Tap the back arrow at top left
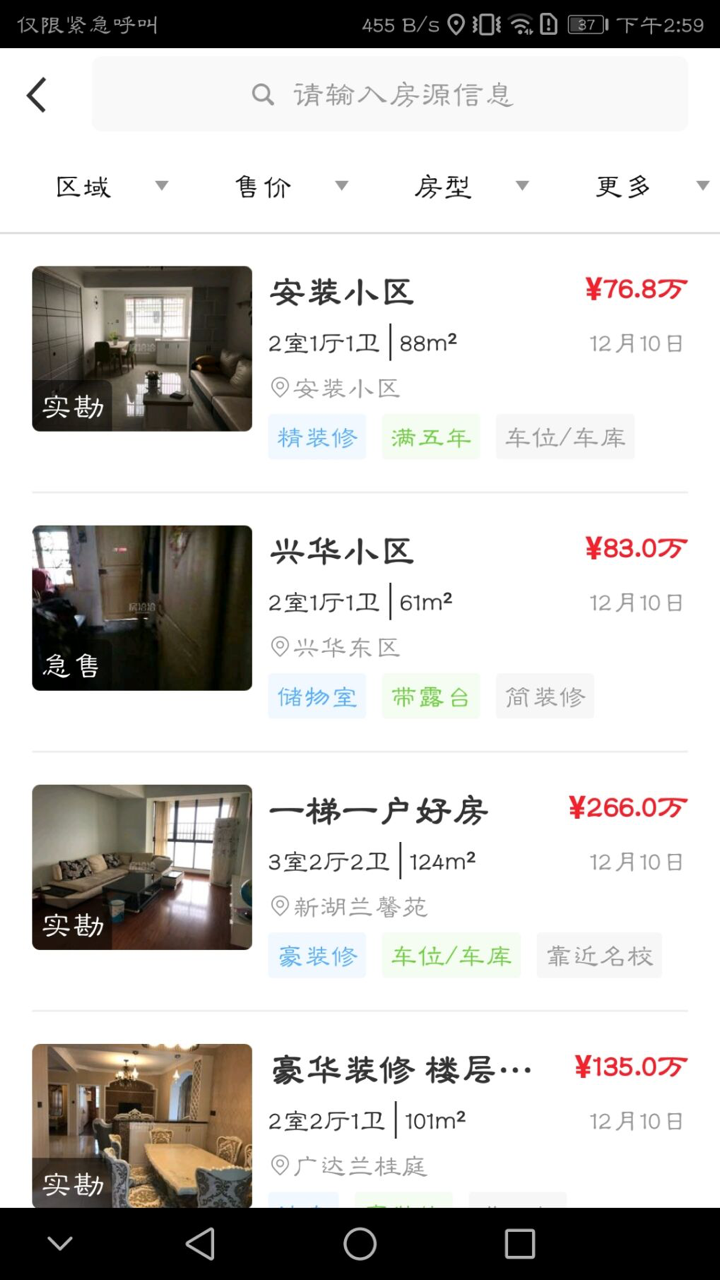The image size is (720, 1280). click(36, 94)
